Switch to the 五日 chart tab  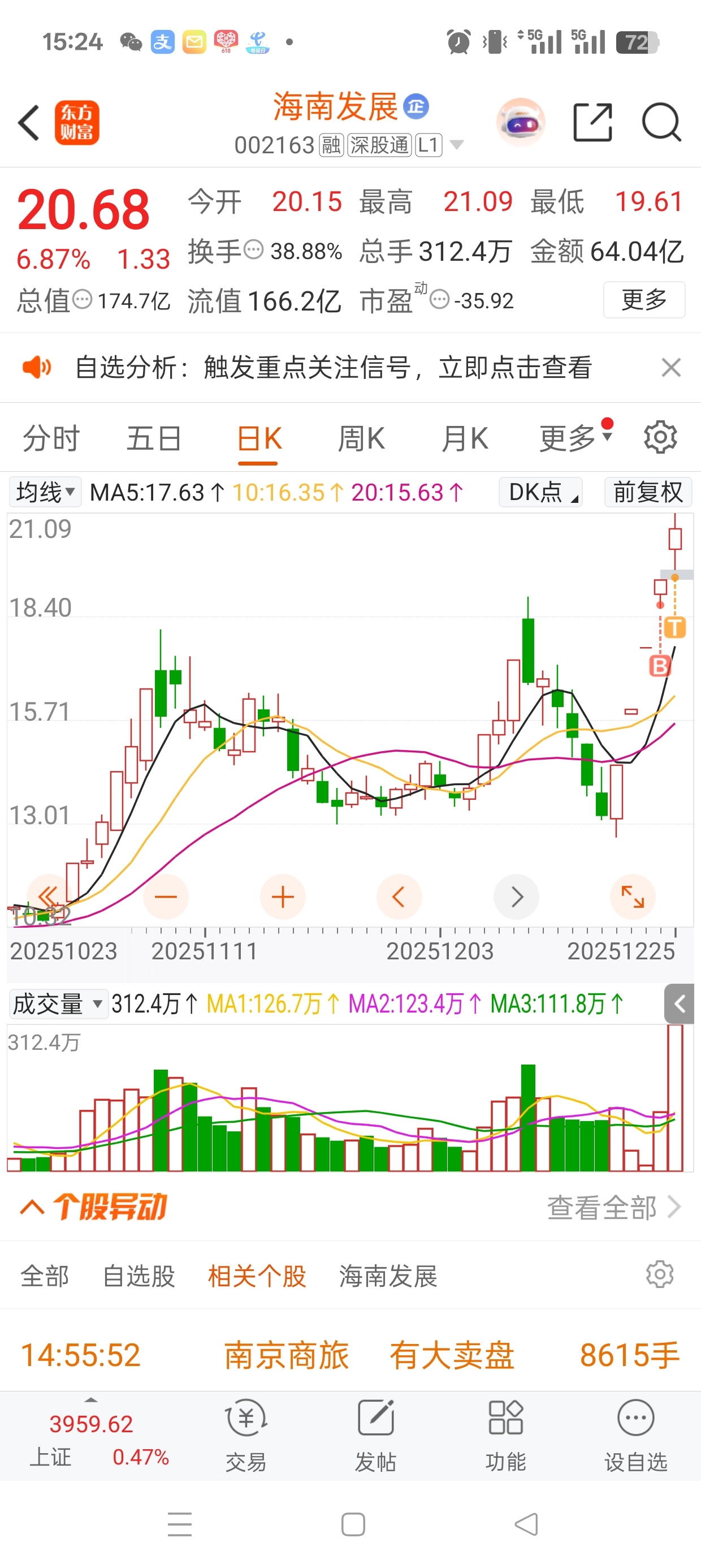[154, 438]
